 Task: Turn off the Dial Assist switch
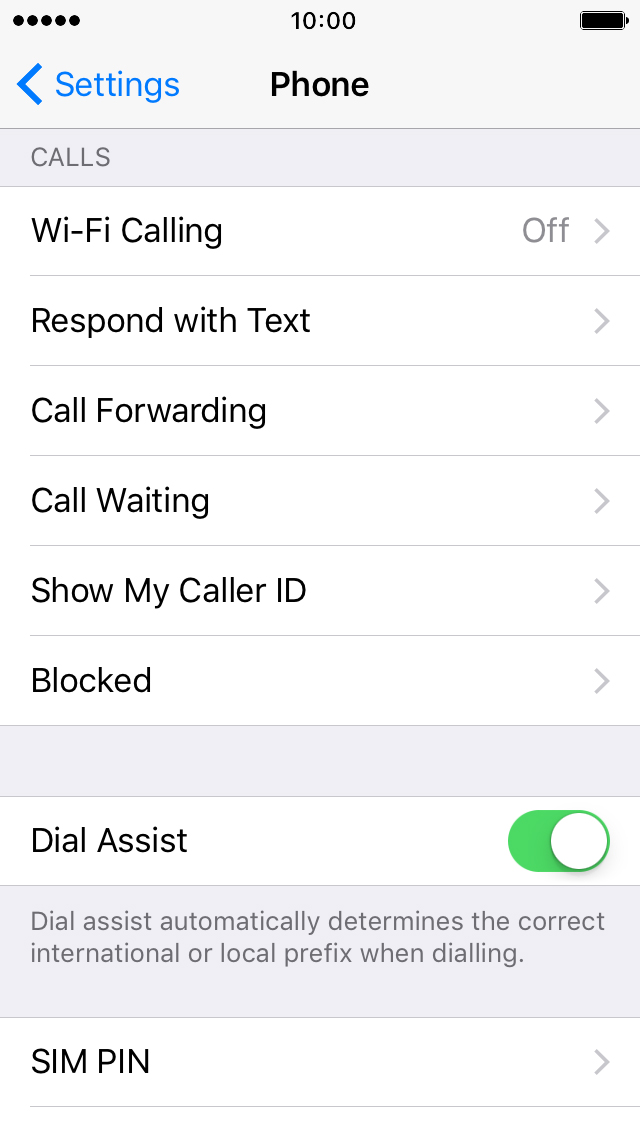point(558,841)
